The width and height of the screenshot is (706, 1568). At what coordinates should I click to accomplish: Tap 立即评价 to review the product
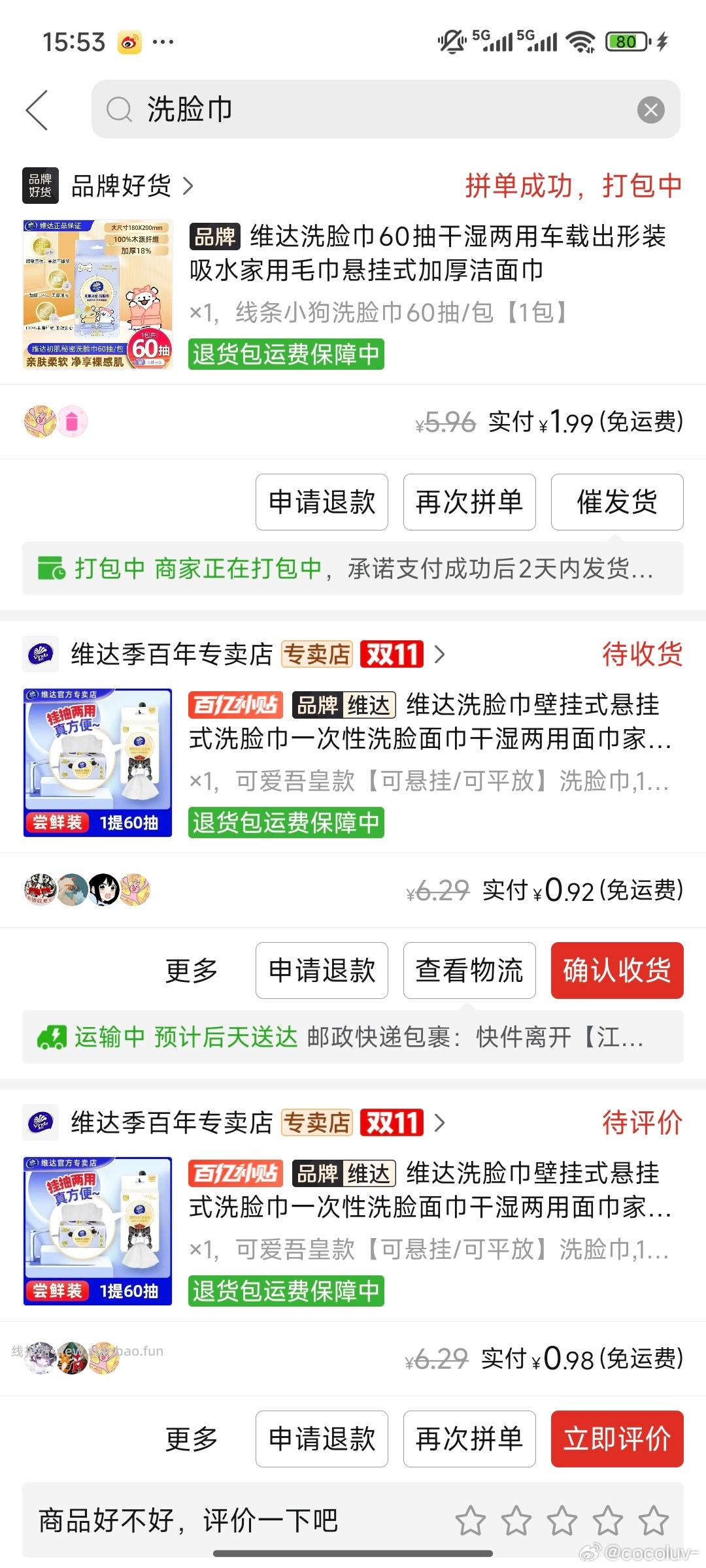coord(616,1439)
